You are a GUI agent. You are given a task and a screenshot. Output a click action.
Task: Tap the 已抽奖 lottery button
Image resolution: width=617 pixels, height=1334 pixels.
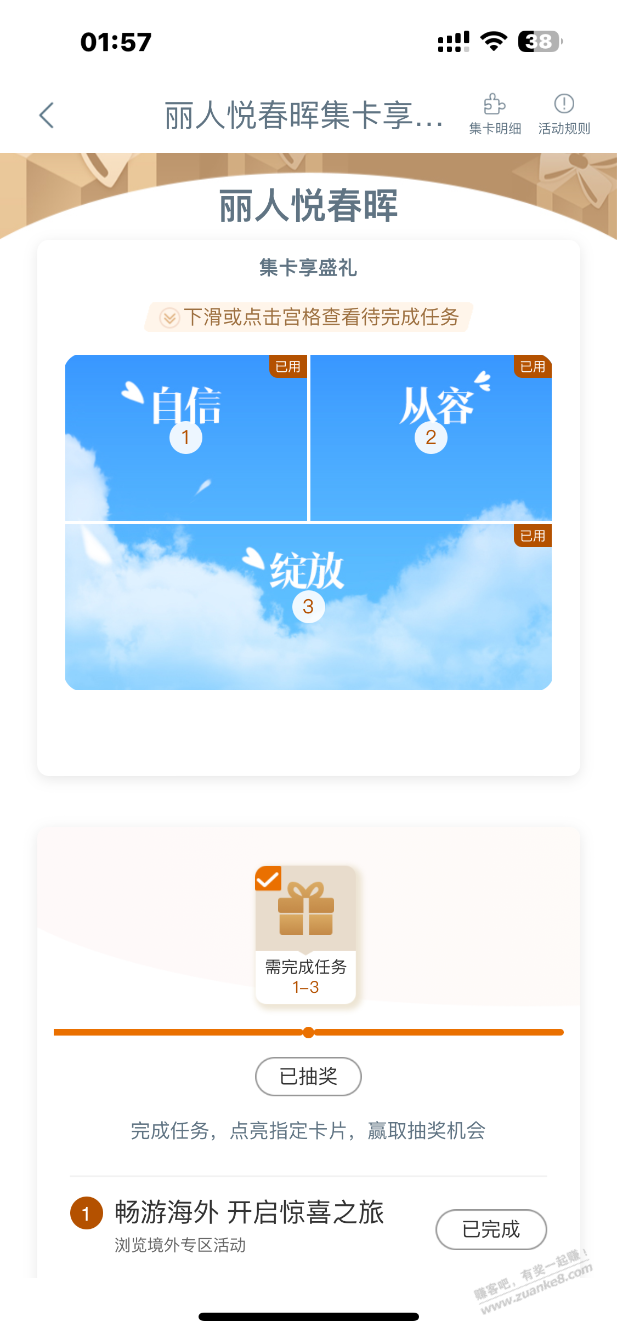[308, 1077]
